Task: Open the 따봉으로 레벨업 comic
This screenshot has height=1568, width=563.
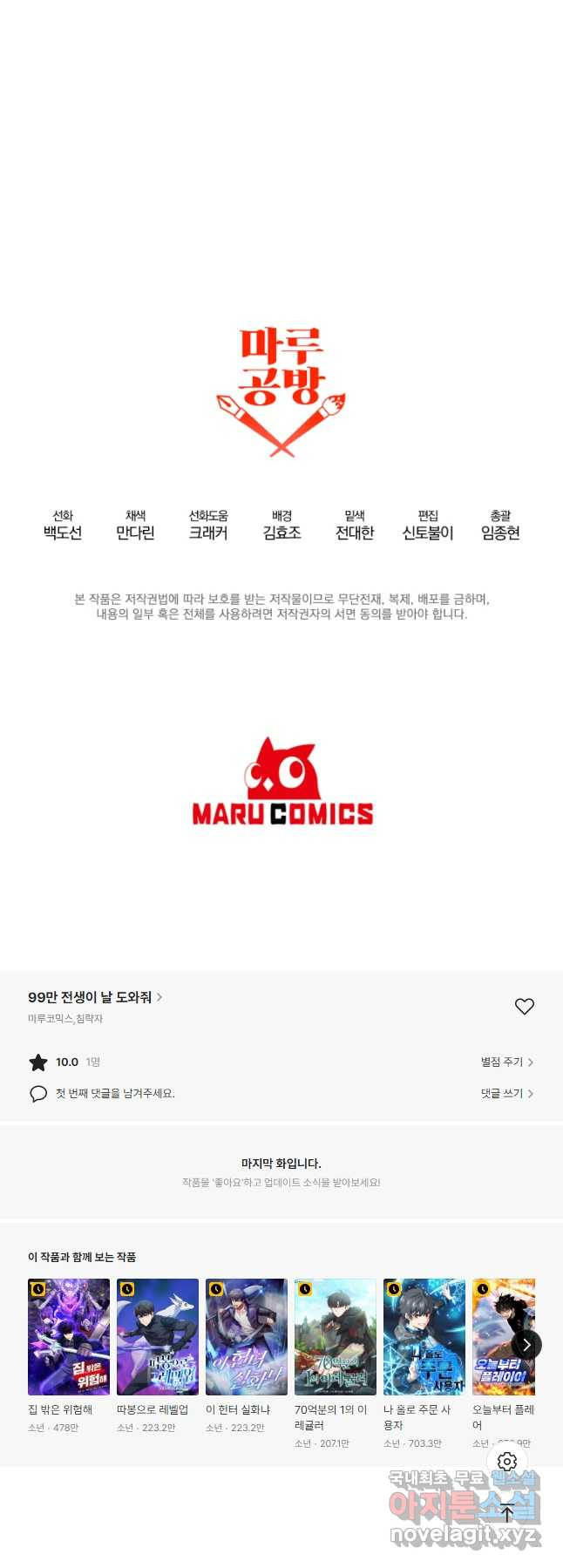Action: click(158, 1336)
